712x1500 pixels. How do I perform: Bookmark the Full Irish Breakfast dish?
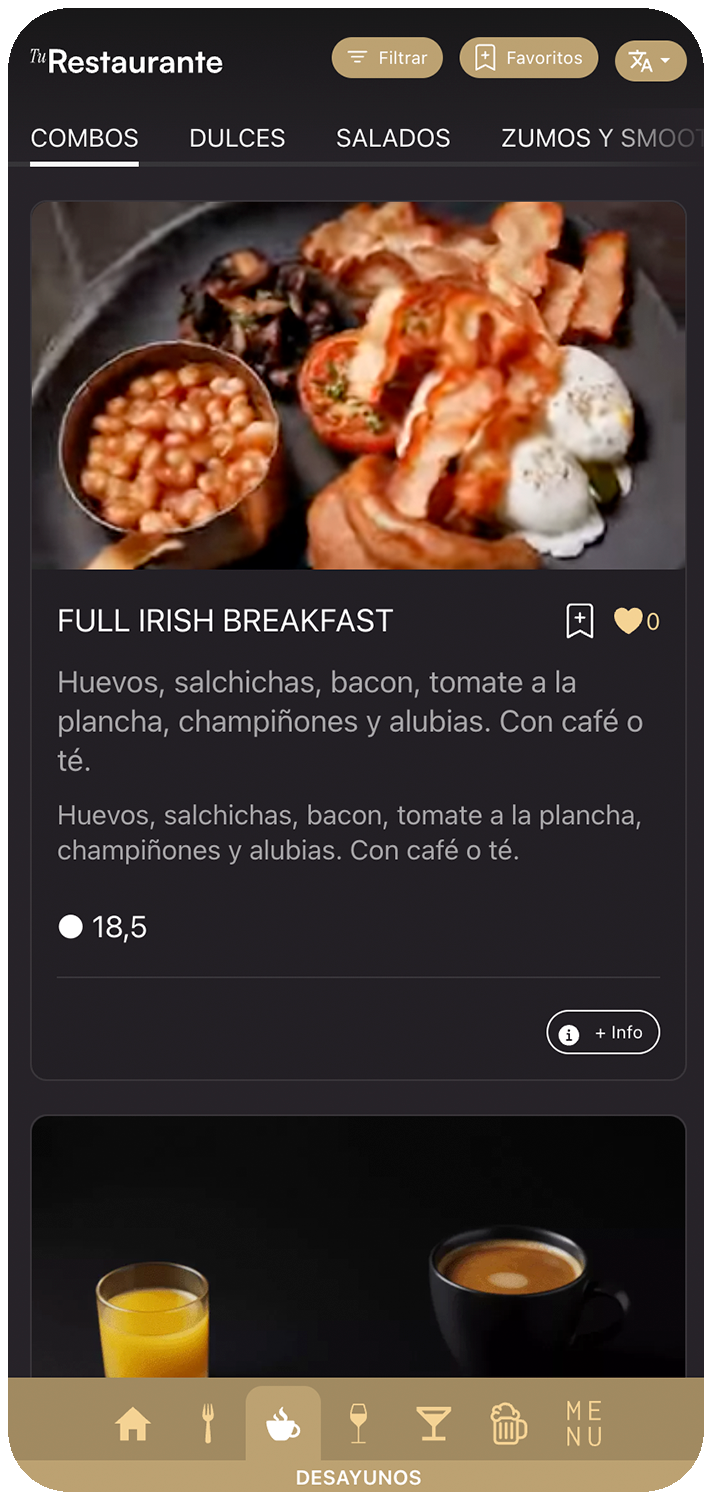[x=579, y=621]
